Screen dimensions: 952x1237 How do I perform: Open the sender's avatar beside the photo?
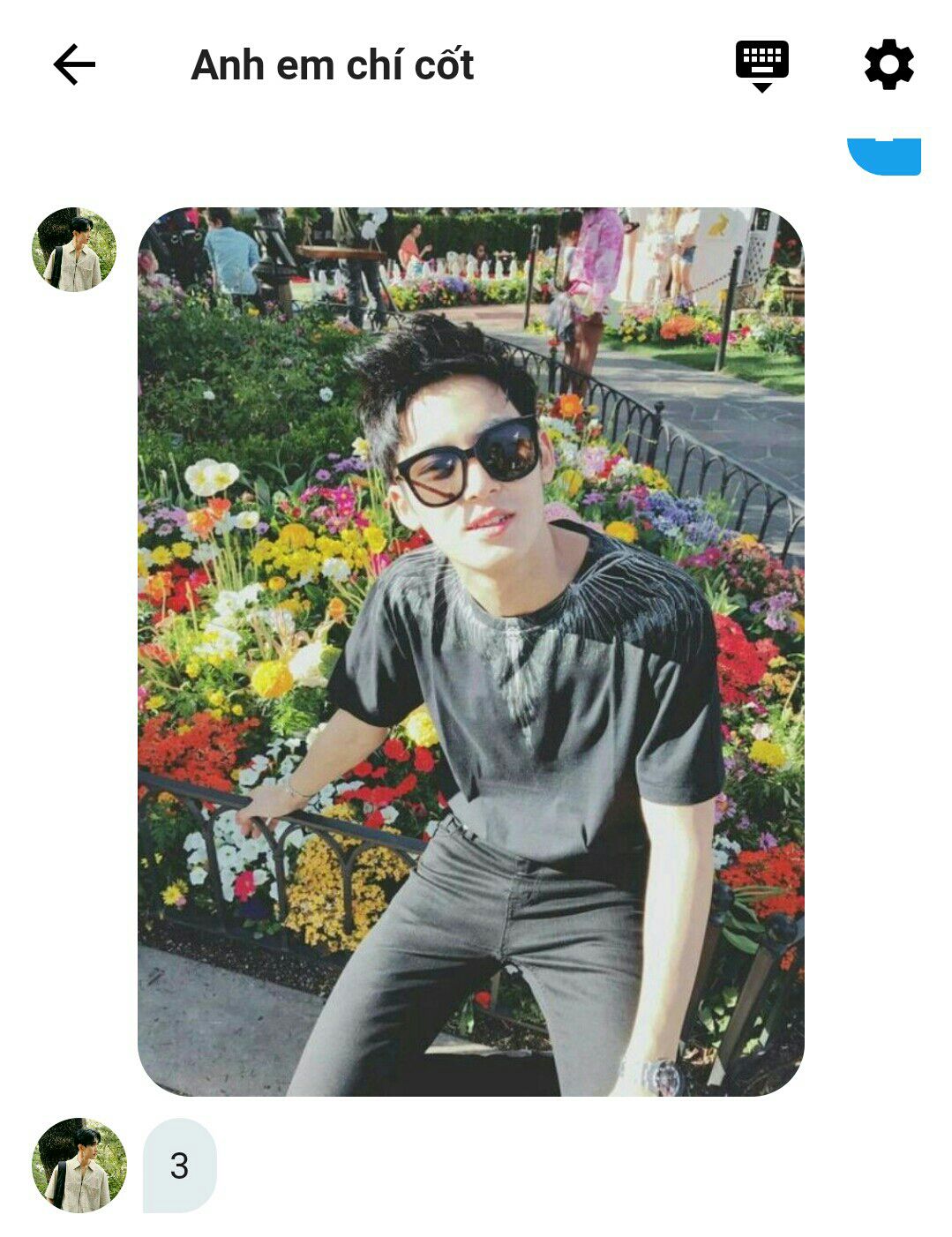[74, 250]
